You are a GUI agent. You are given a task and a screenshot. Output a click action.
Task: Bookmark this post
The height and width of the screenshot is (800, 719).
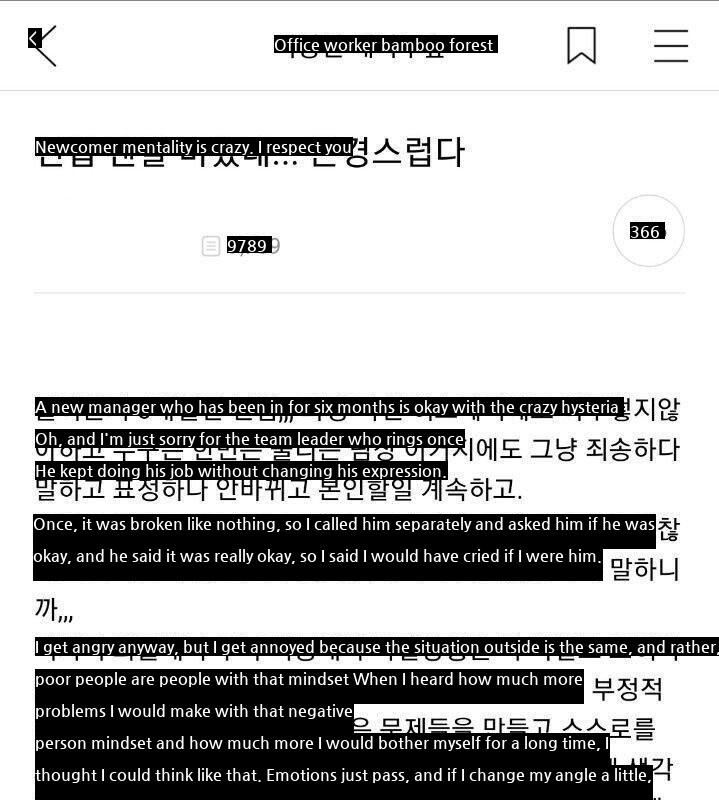click(581, 45)
